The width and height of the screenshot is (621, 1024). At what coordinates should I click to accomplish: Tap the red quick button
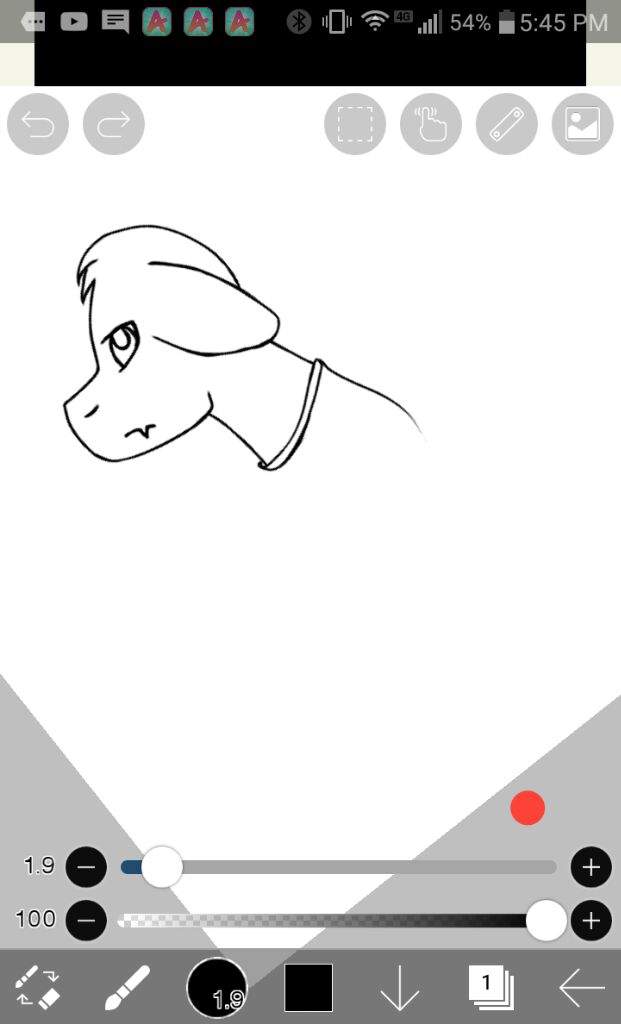(527, 808)
